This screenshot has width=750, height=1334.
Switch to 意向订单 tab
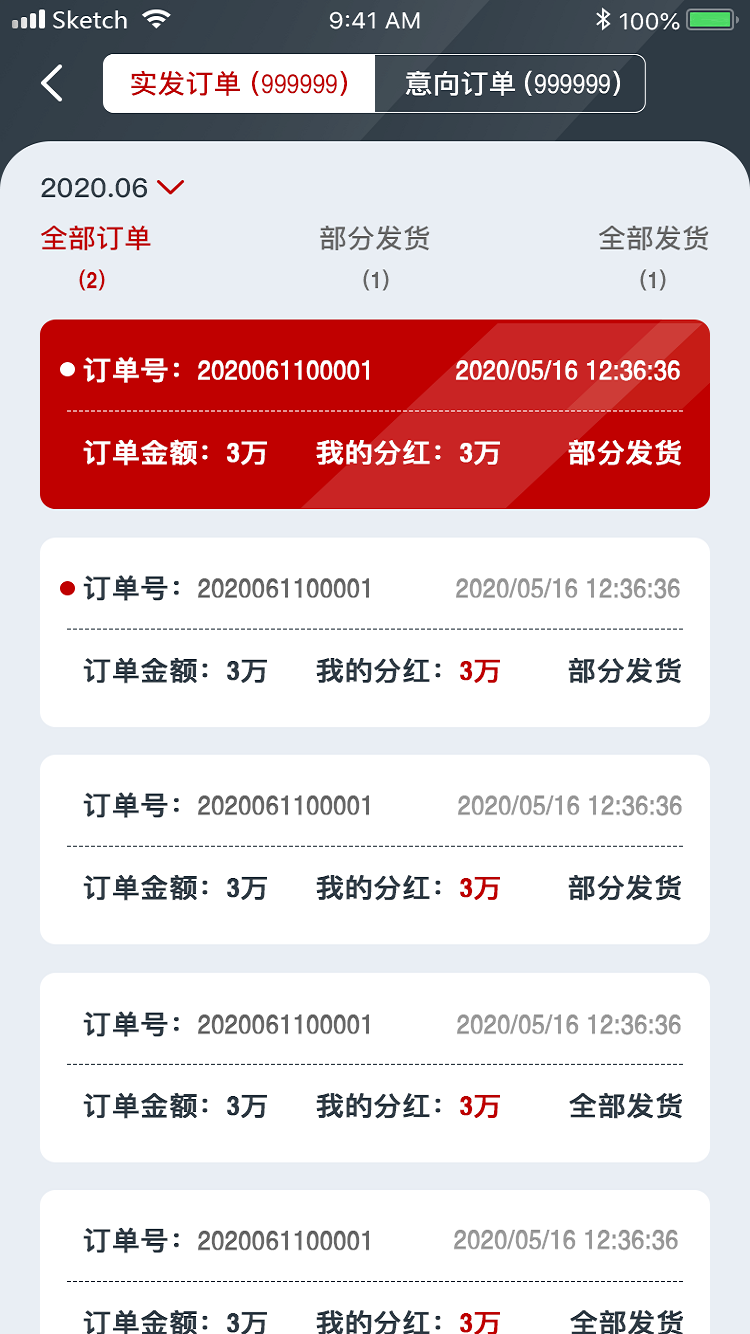[x=510, y=83]
